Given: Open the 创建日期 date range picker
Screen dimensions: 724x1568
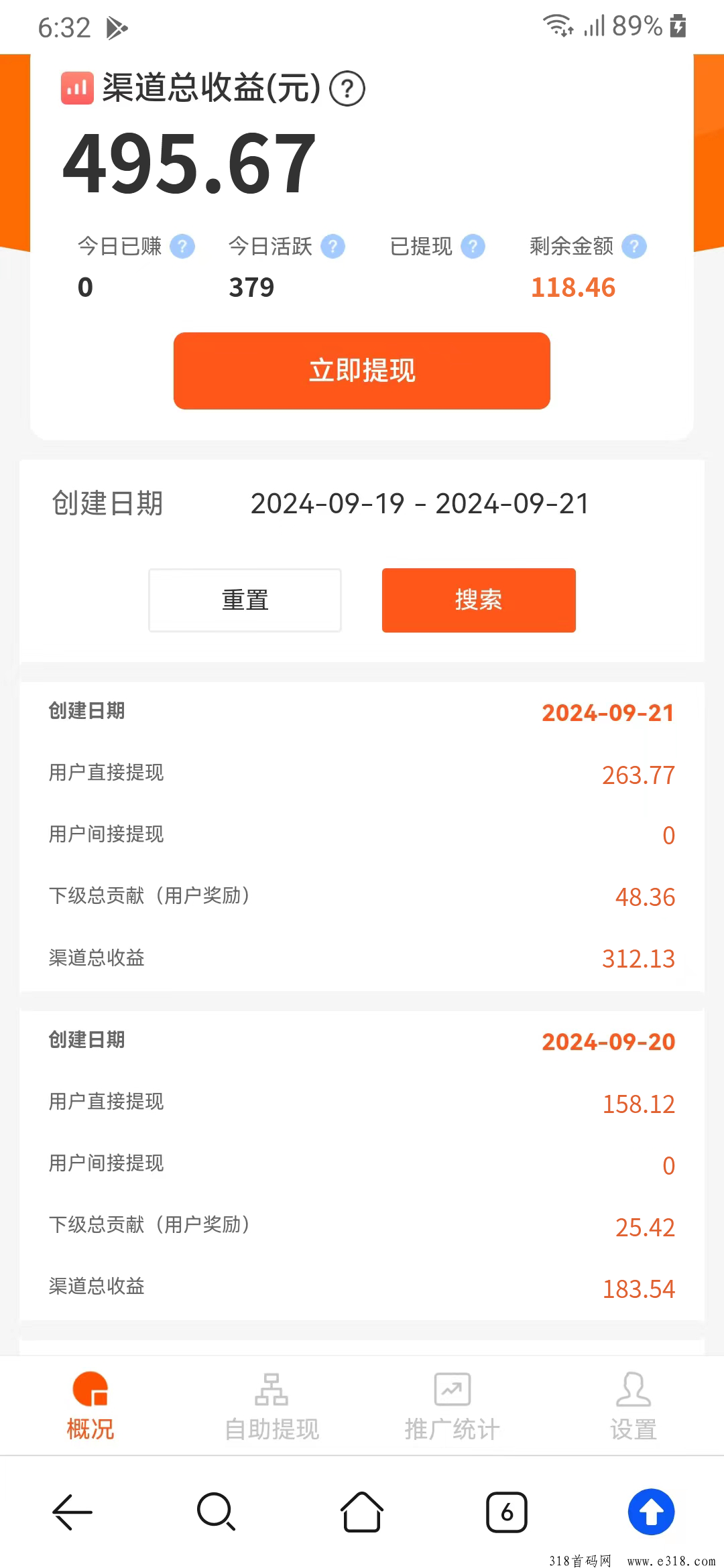Looking at the screenshot, I should pyautogui.click(x=420, y=504).
